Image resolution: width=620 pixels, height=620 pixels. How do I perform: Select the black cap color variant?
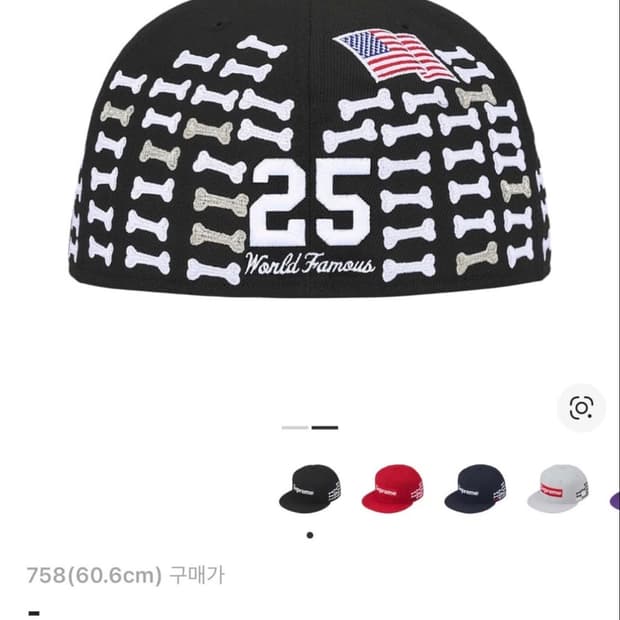(310, 490)
